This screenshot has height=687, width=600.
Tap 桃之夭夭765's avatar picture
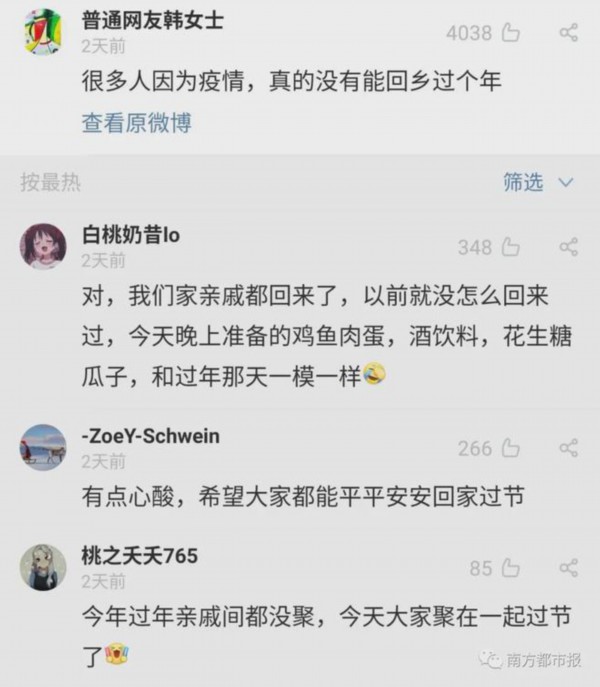tap(43, 567)
